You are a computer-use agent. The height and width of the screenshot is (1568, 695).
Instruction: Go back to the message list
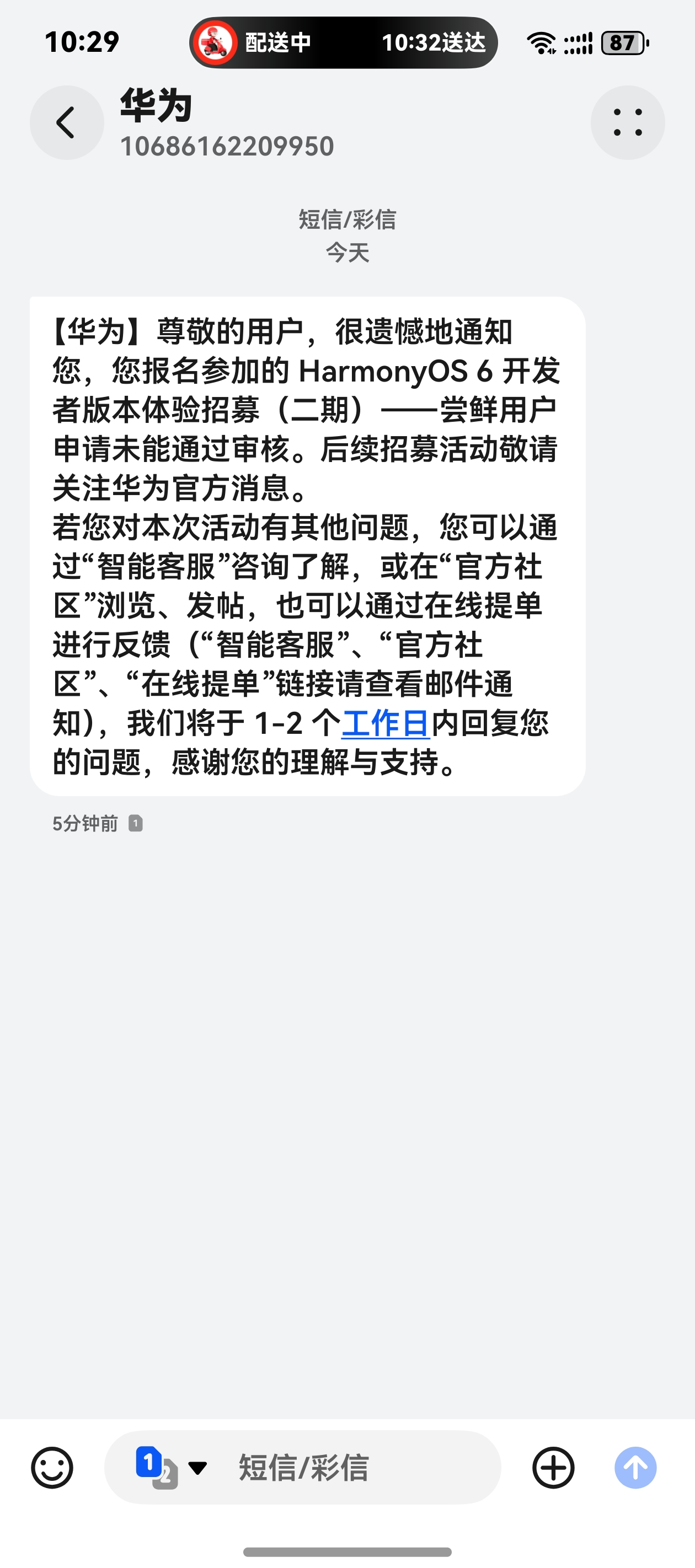[66, 123]
